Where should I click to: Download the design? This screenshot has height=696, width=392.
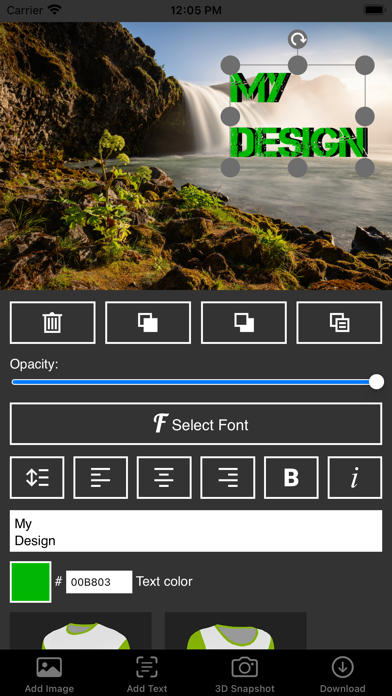click(342, 675)
